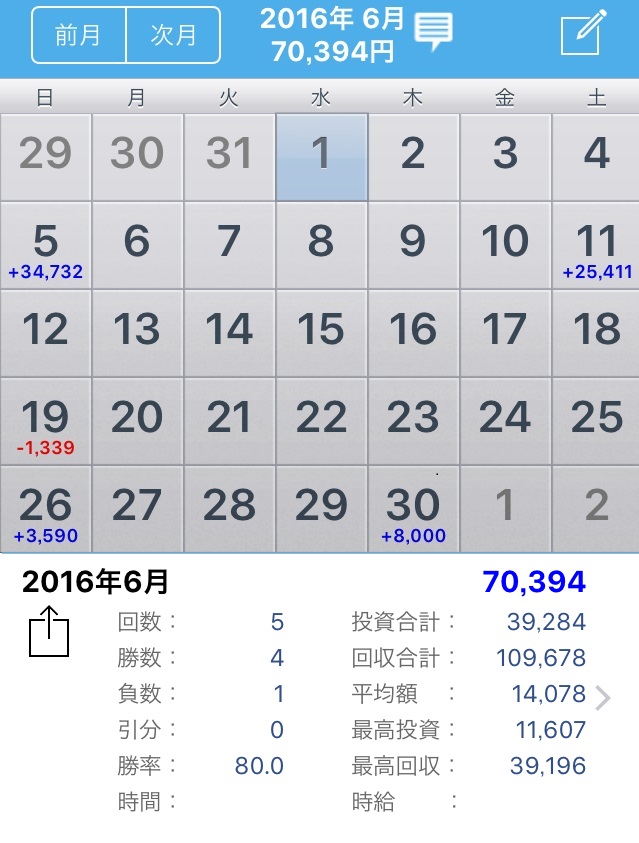The height and width of the screenshot is (843, 639).
Task: Select June 22 on the calendar
Action: 321,420
